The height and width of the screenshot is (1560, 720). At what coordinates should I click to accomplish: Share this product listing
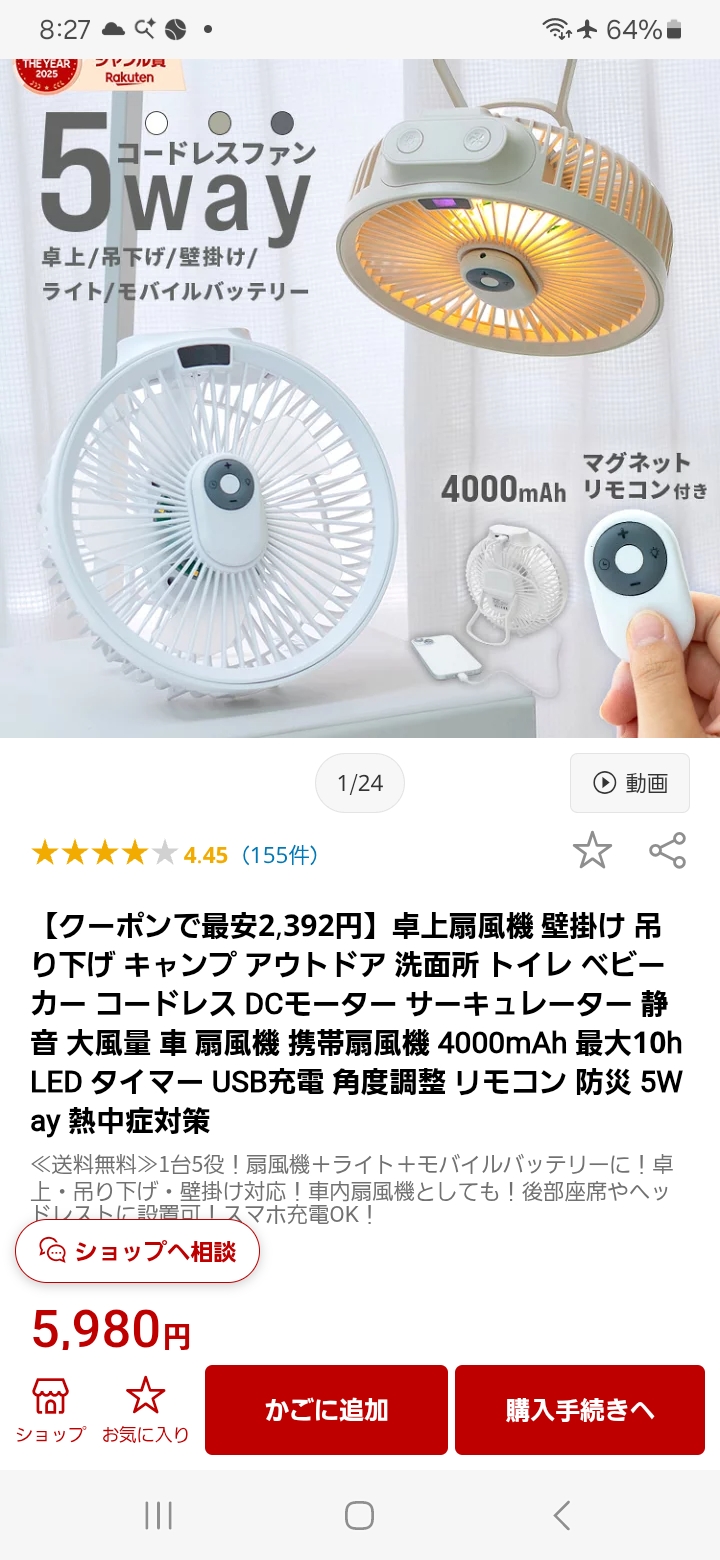coord(667,851)
